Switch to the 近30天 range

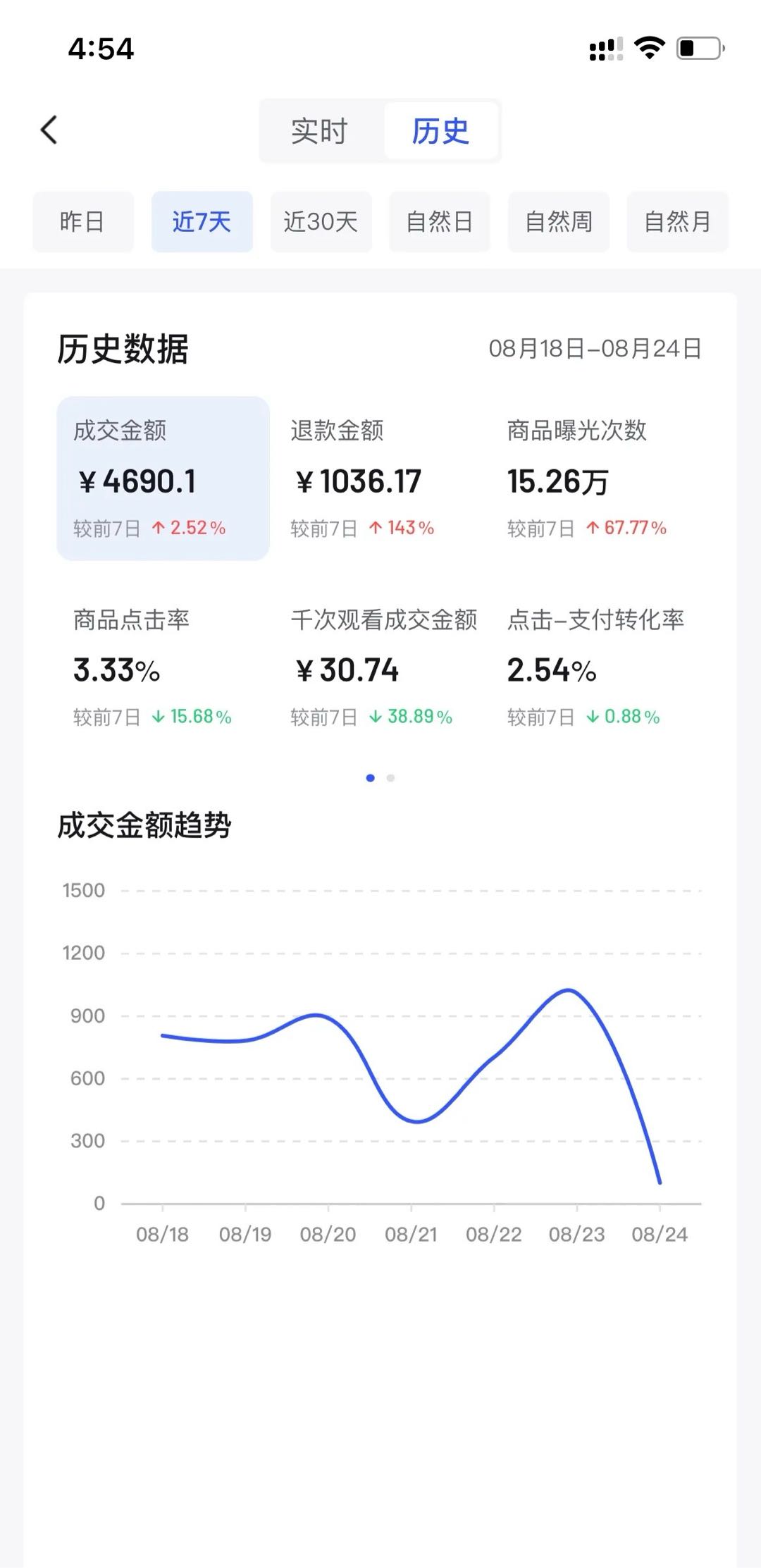[321, 222]
